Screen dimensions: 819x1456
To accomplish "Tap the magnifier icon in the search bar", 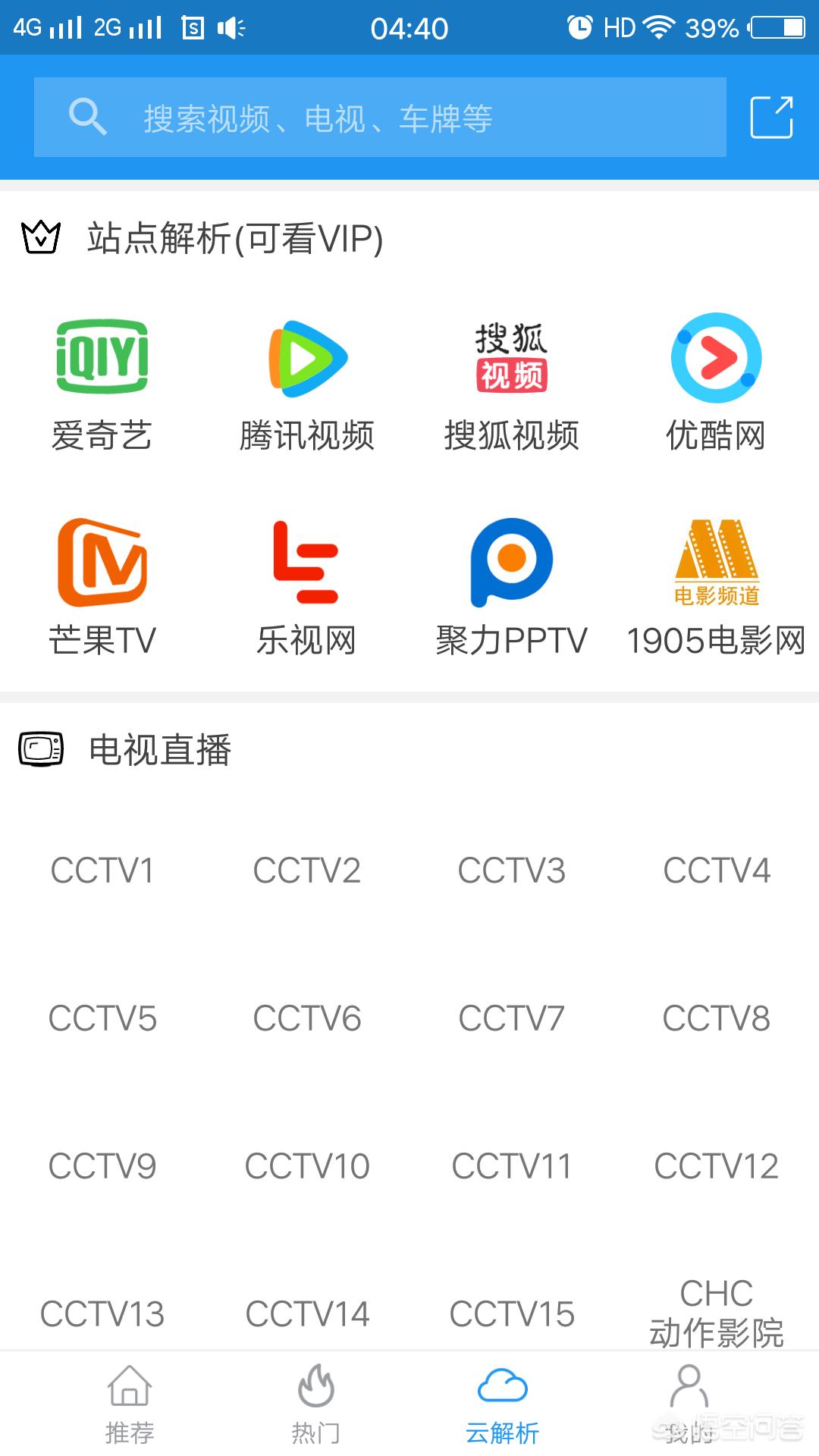I will 88,118.
